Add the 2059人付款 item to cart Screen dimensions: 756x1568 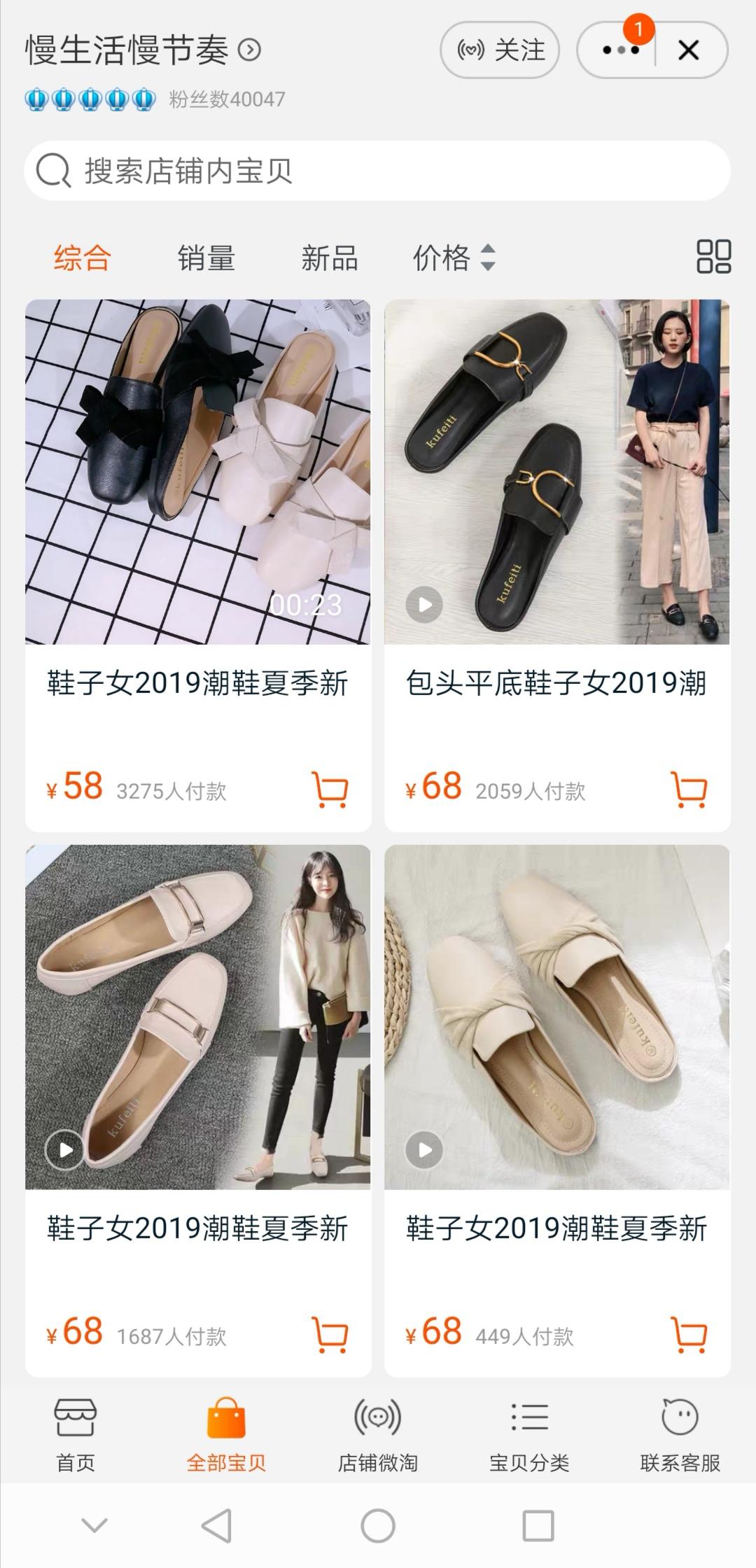(x=689, y=790)
